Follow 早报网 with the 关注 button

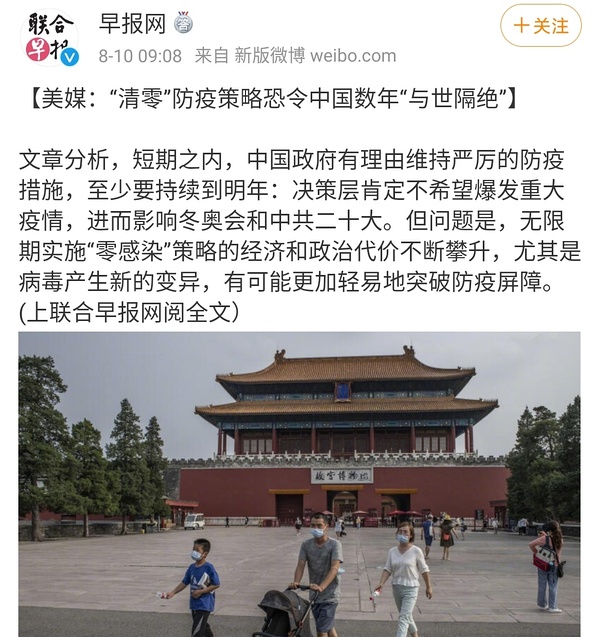[x=541, y=26]
